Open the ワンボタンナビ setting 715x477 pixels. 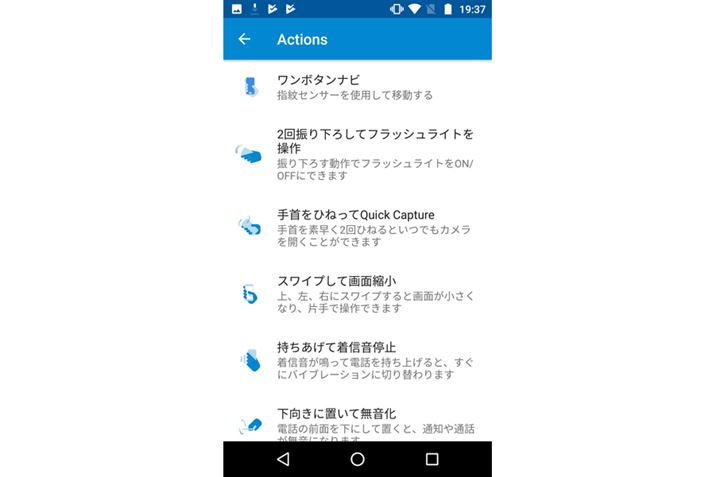355,87
